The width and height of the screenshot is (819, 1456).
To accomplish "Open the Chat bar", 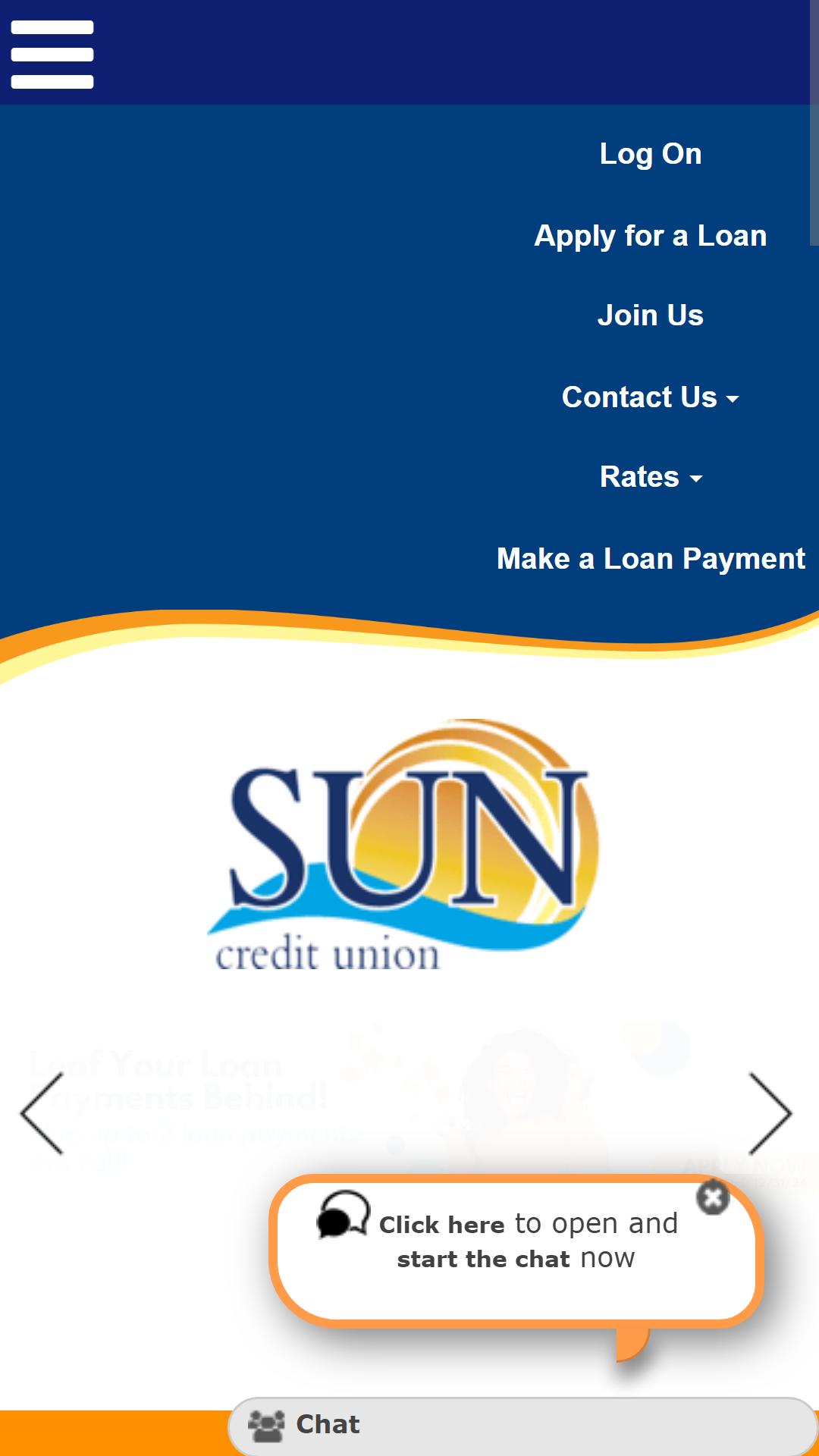I will 522,1426.
